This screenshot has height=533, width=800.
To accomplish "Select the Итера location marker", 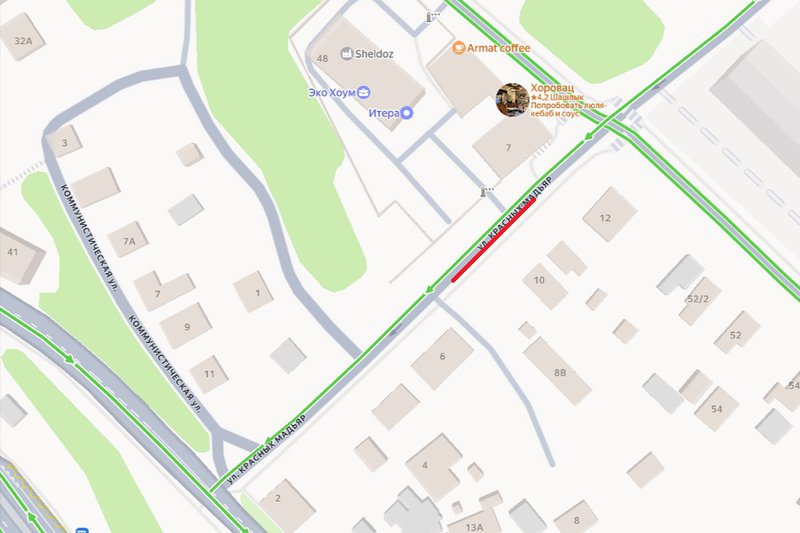I will tap(407, 113).
